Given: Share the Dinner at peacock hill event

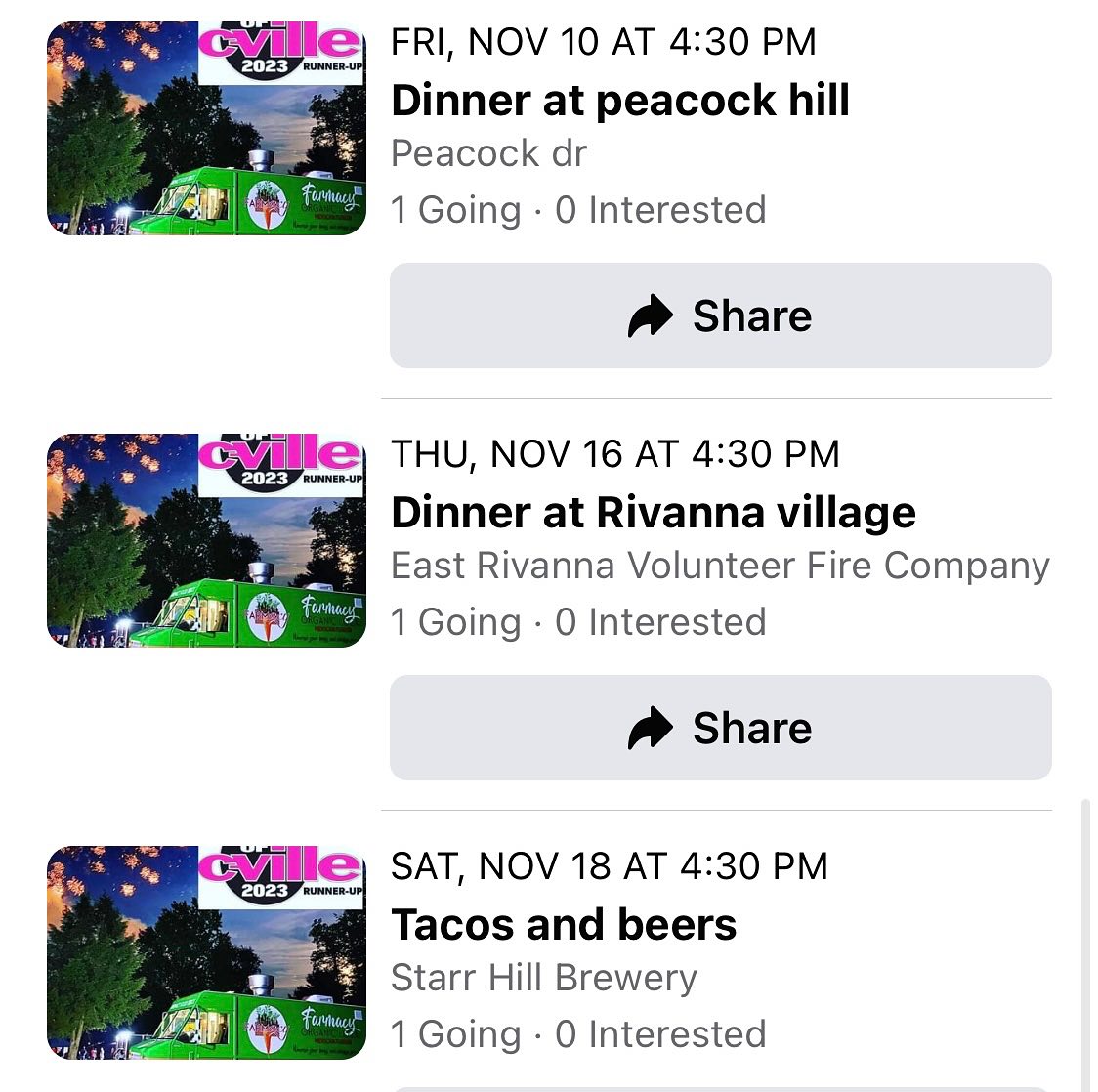Looking at the screenshot, I should point(720,315).
